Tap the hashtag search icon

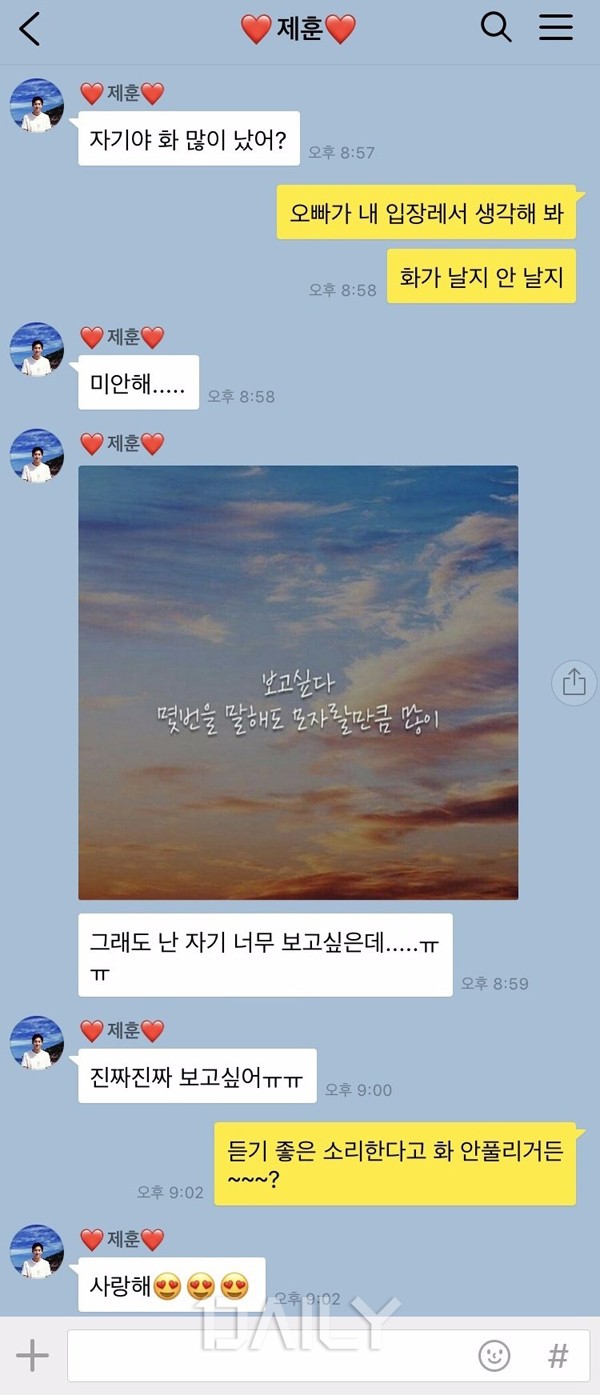[x=558, y=1356]
